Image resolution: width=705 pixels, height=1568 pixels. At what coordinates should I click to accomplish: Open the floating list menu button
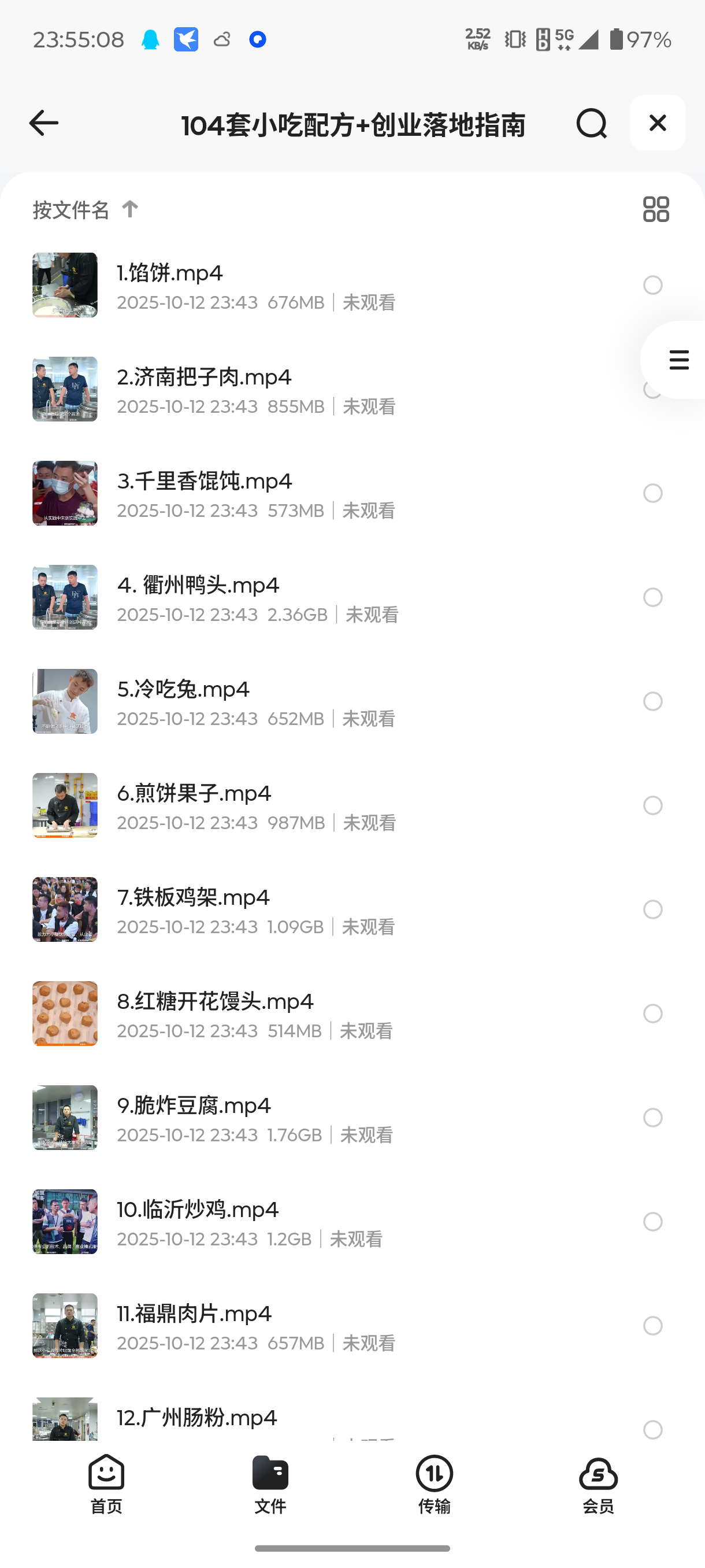coord(678,360)
